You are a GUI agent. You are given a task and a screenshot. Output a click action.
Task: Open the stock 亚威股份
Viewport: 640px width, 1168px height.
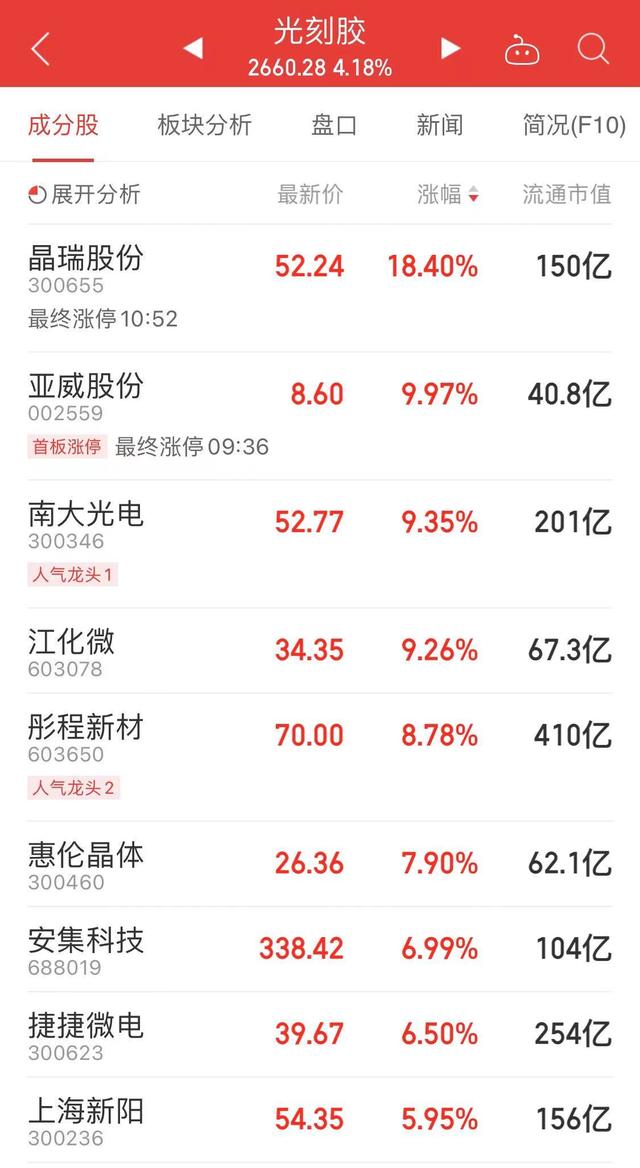point(320,416)
